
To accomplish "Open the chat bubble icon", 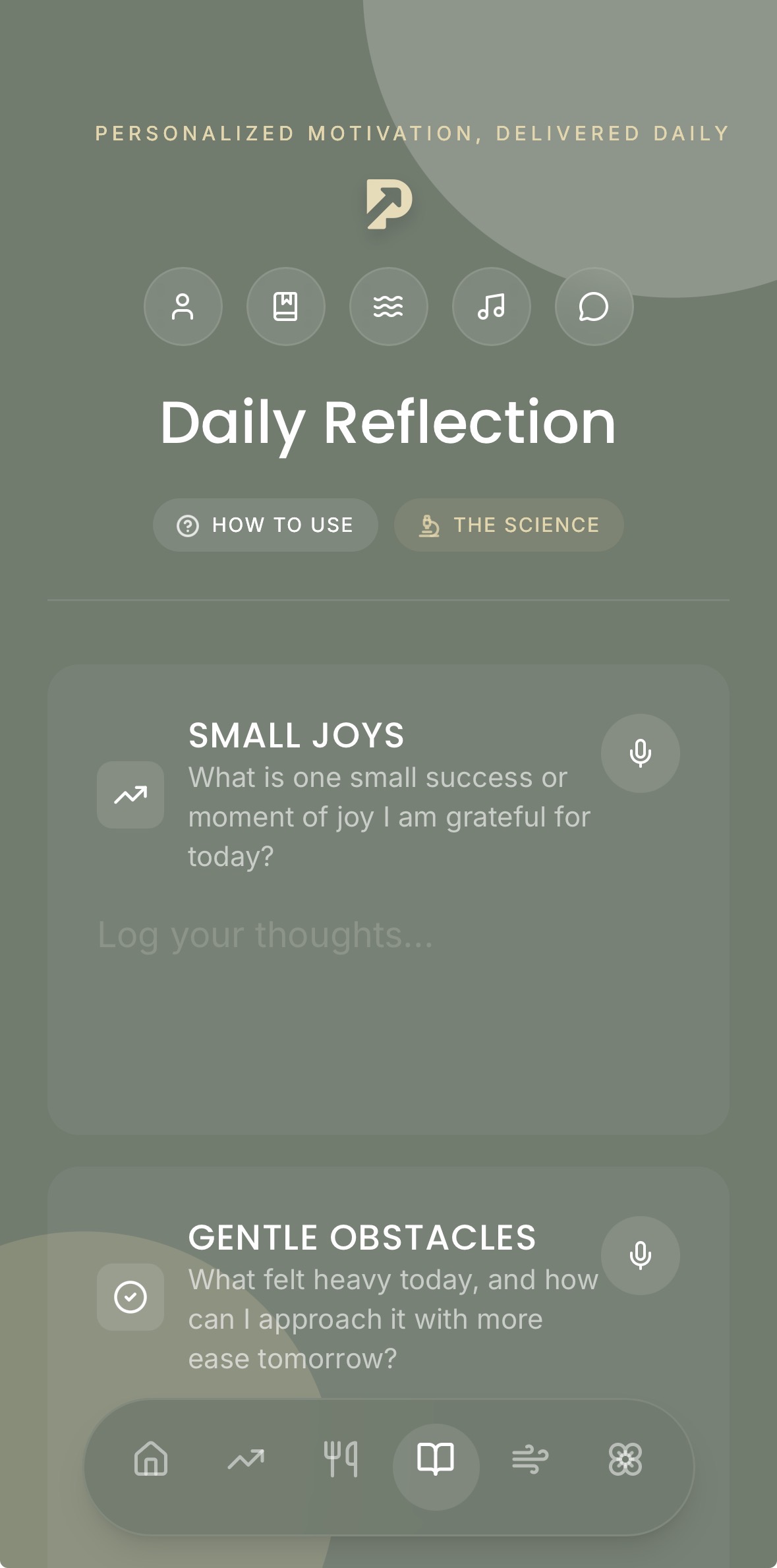I will (x=594, y=306).
